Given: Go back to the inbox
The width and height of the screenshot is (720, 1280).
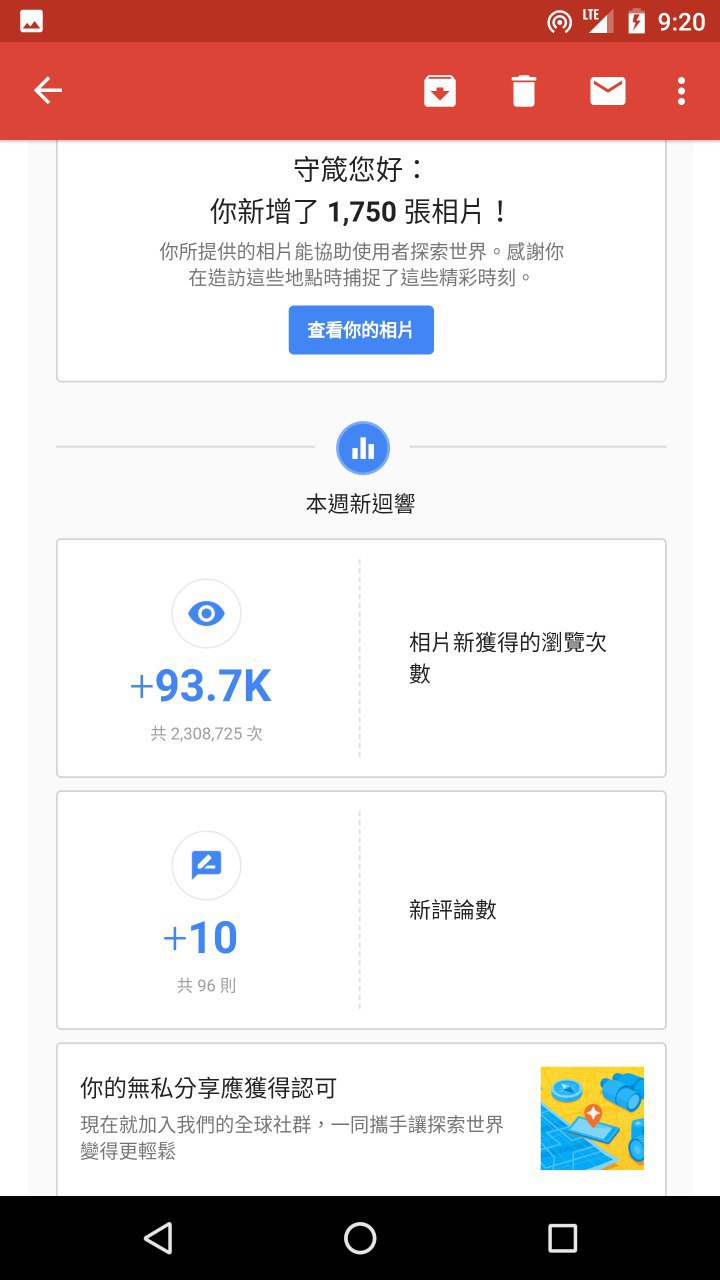Looking at the screenshot, I should point(48,91).
